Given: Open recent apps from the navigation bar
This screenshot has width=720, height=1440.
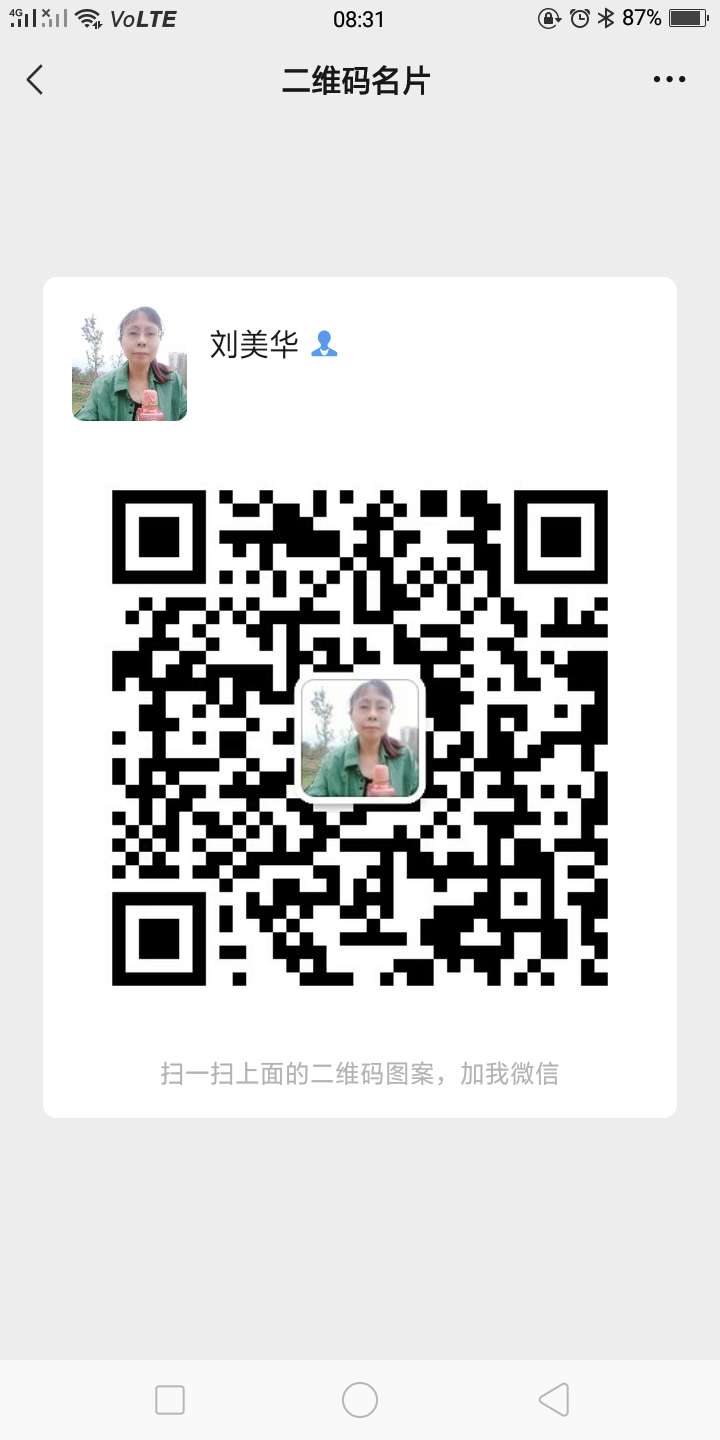Looking at the screenshot, I should click(170, 1400).
